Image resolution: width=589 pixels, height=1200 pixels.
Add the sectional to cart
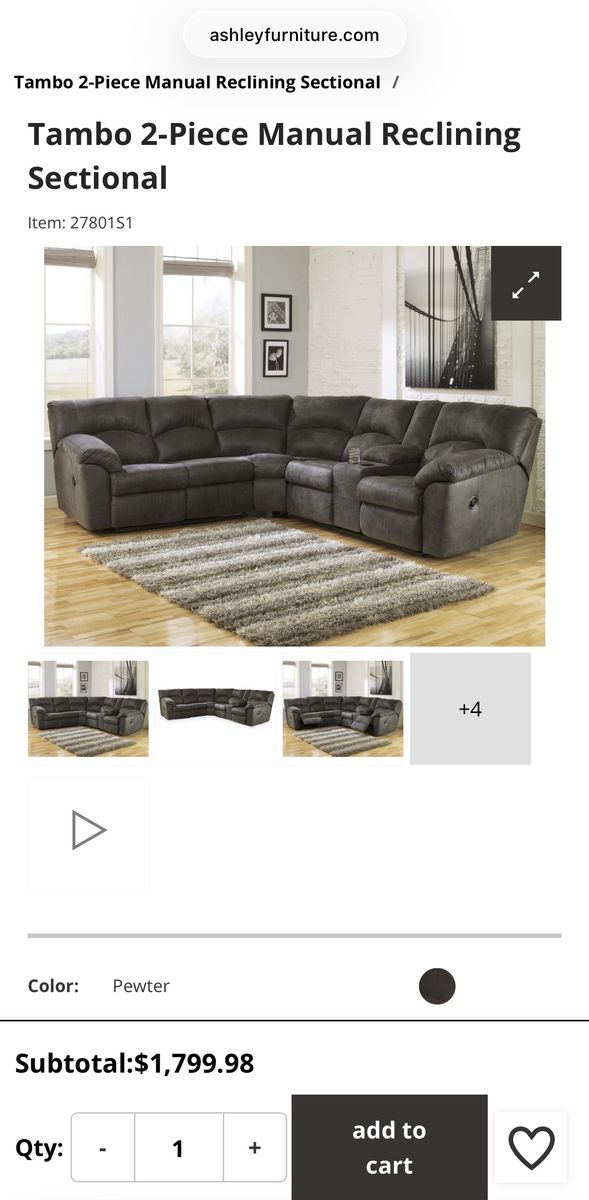pos(389,1147)
